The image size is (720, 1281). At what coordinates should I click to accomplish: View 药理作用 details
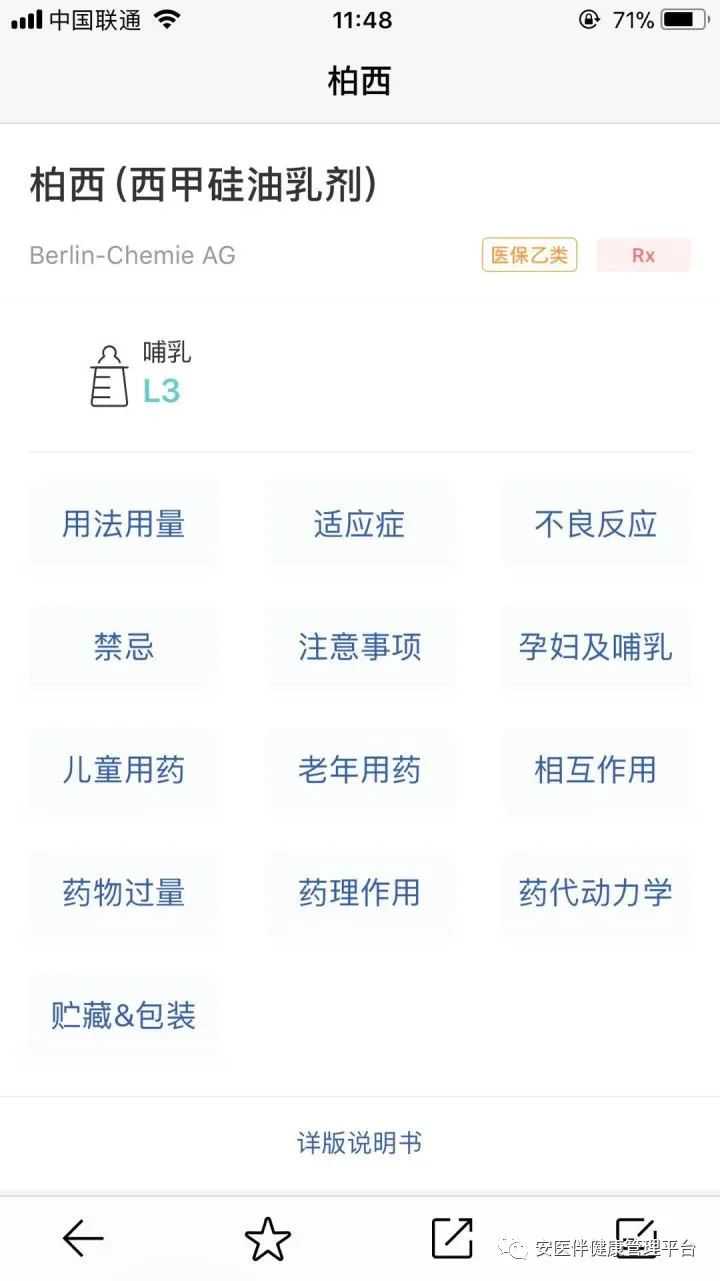tap(359, 893)
